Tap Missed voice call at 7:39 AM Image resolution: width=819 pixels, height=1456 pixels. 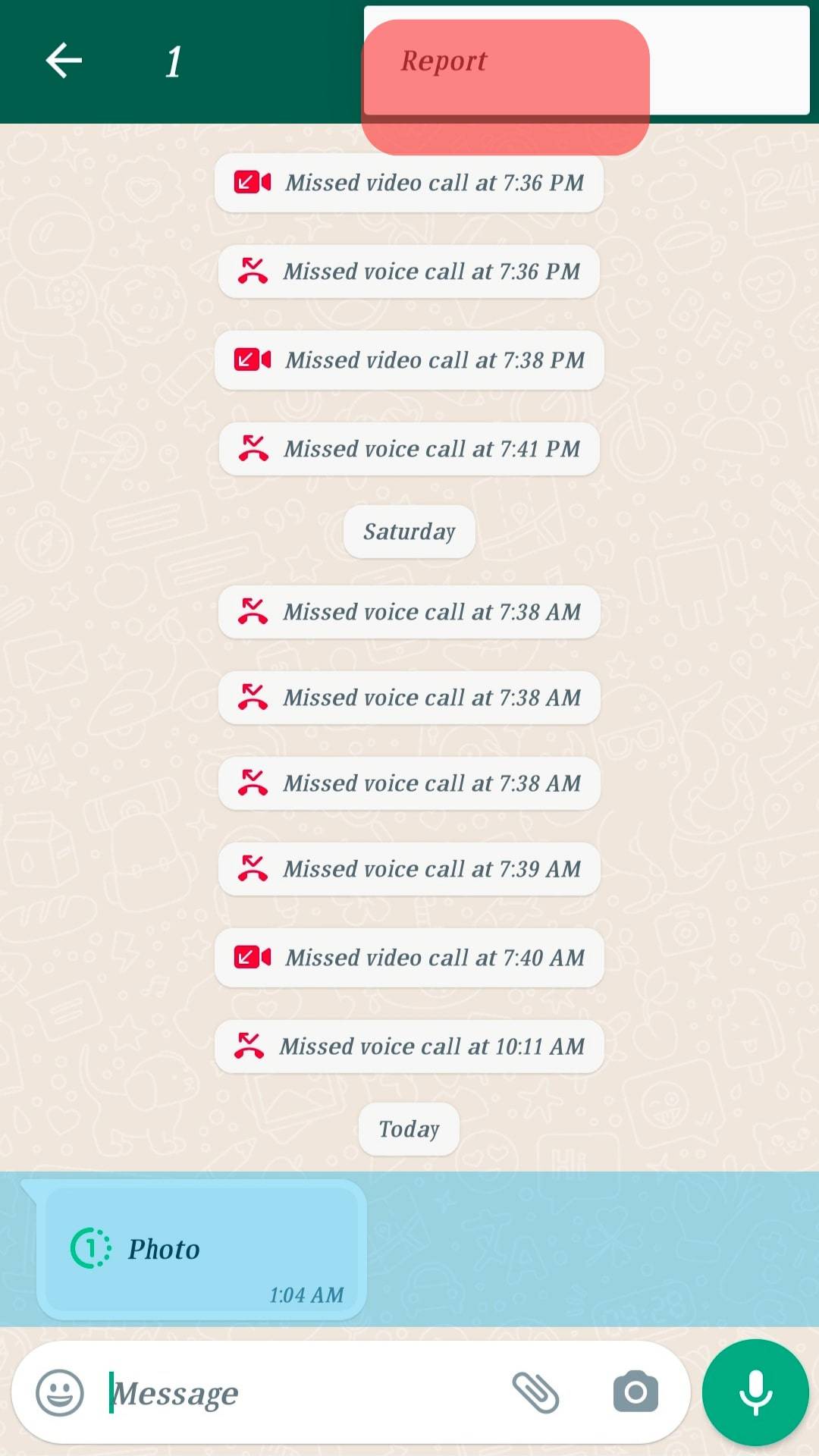tap(409, 869)
